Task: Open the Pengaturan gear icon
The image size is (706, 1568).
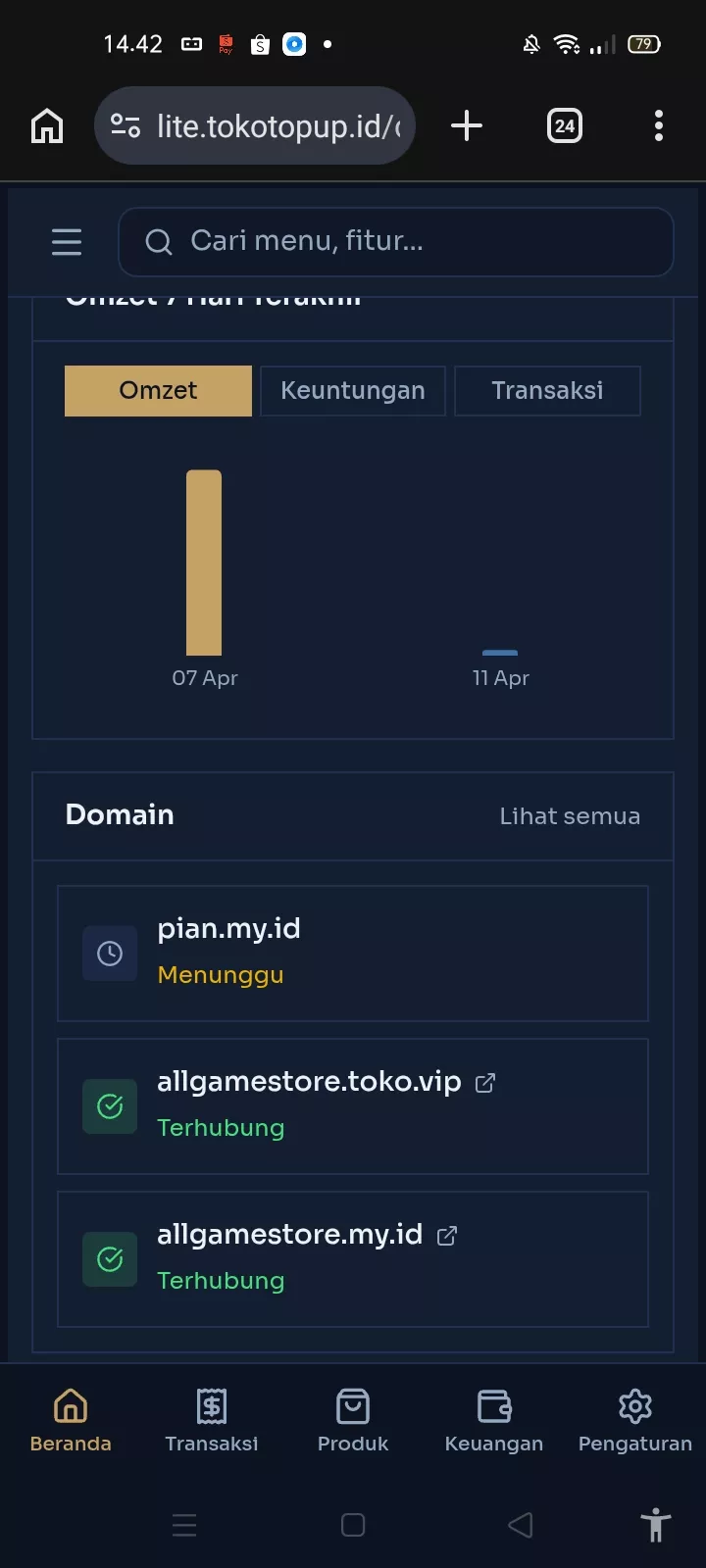Action: point(635,1404)
